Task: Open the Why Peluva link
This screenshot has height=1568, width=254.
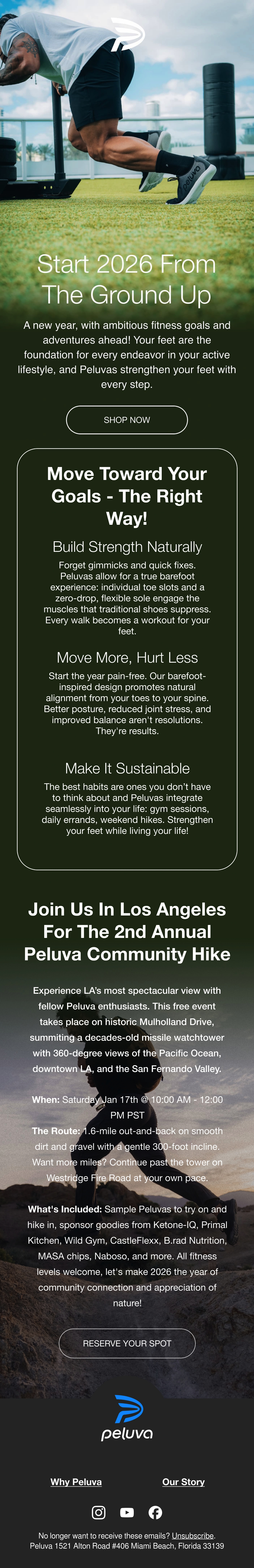Action: pos(76,1482)
